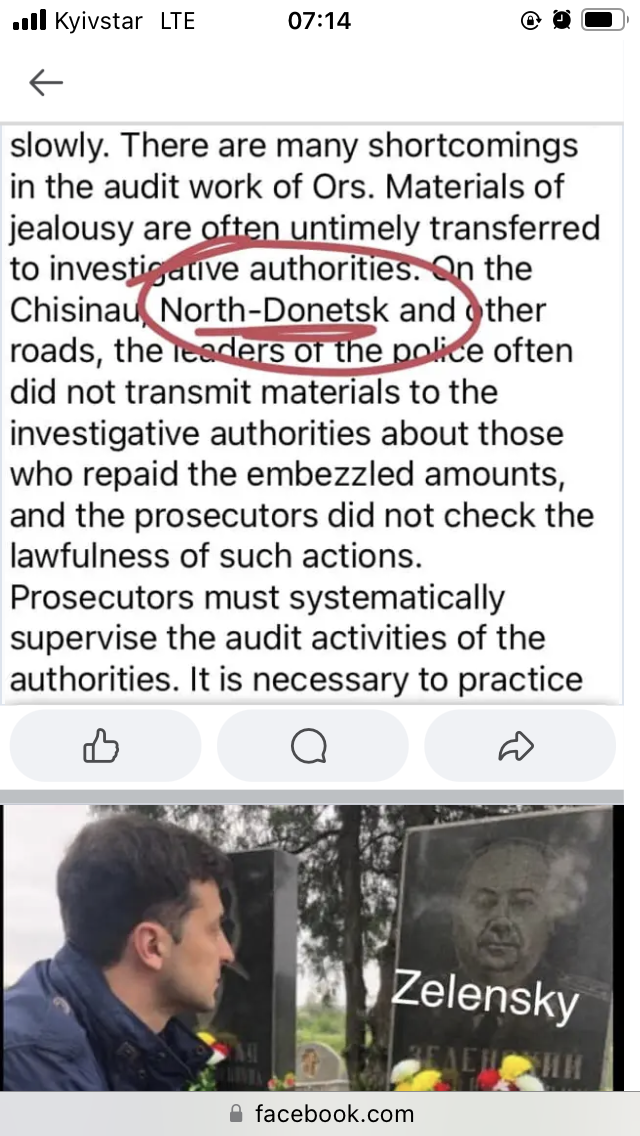Share this post
The width and height of the screenshot is (640, 1136).
tap(517, 745)
